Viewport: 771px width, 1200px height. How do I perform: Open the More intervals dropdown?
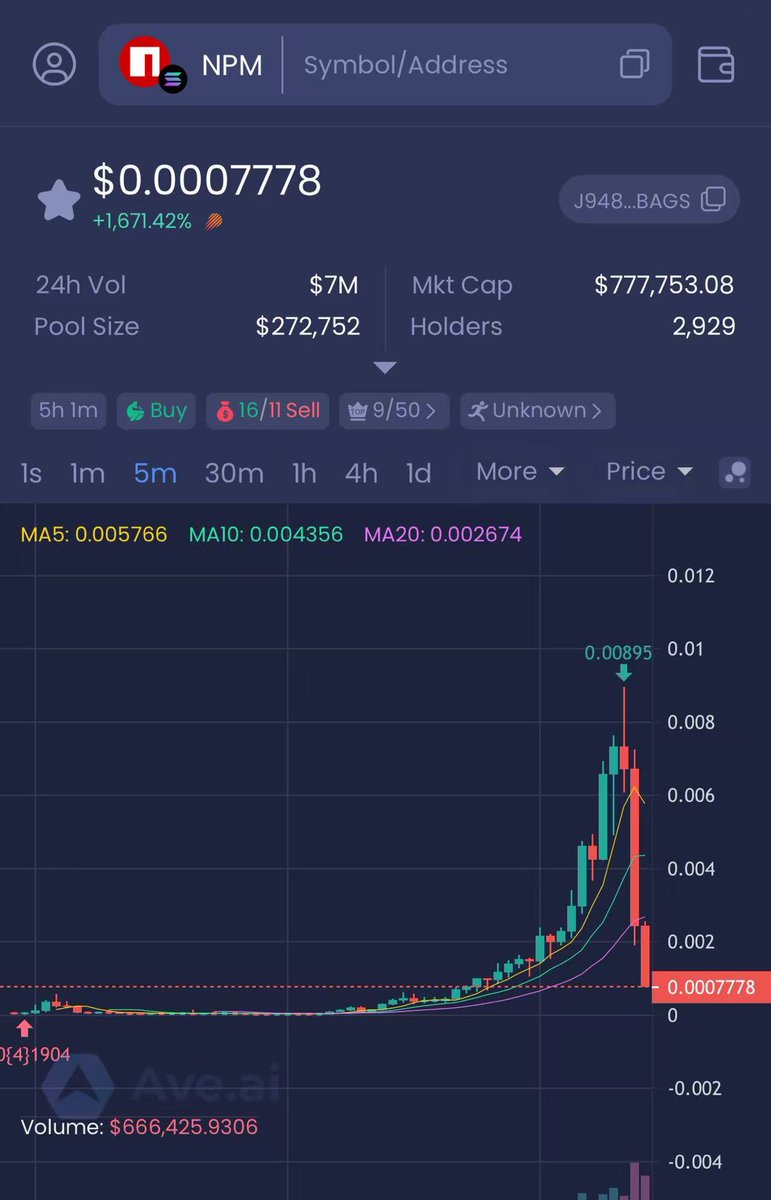(520, 472)
